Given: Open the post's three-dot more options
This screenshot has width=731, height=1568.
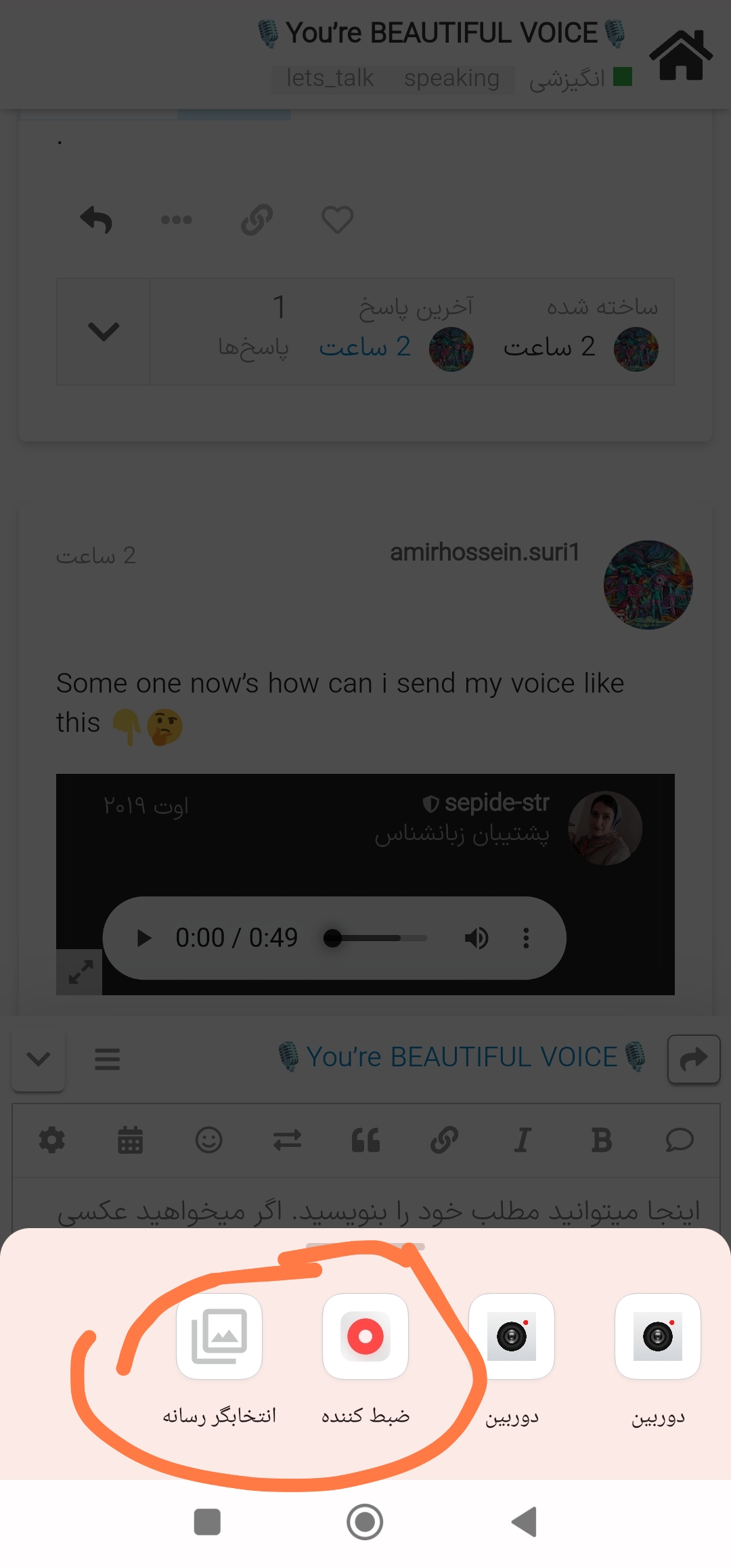Looking at the screenshot, I should [x=177, y=219].
